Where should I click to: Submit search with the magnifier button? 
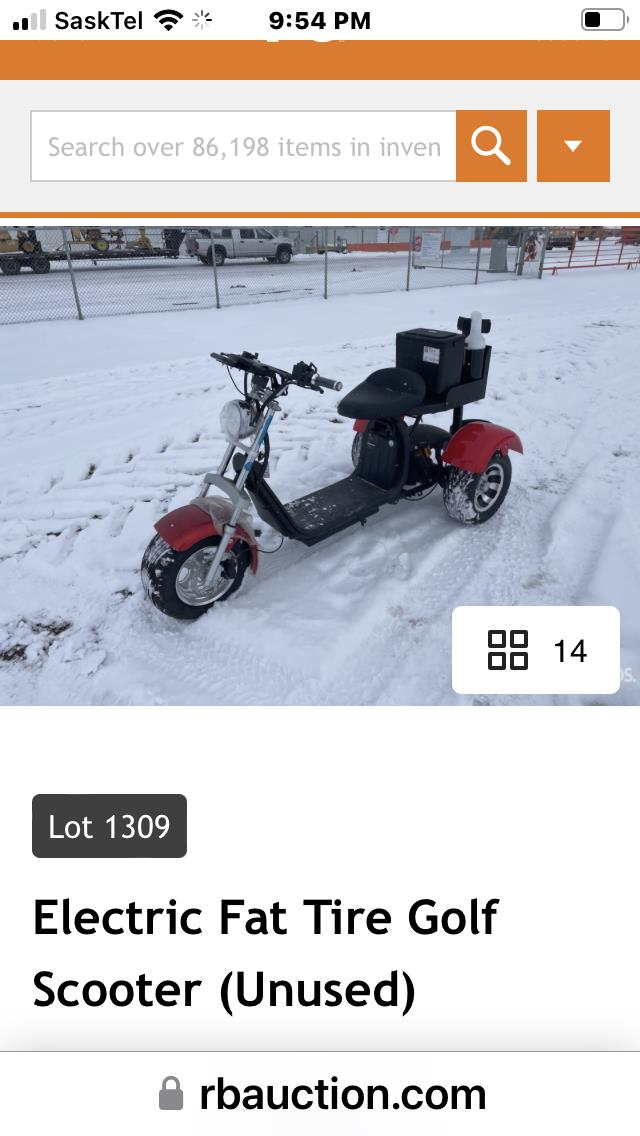491,147
